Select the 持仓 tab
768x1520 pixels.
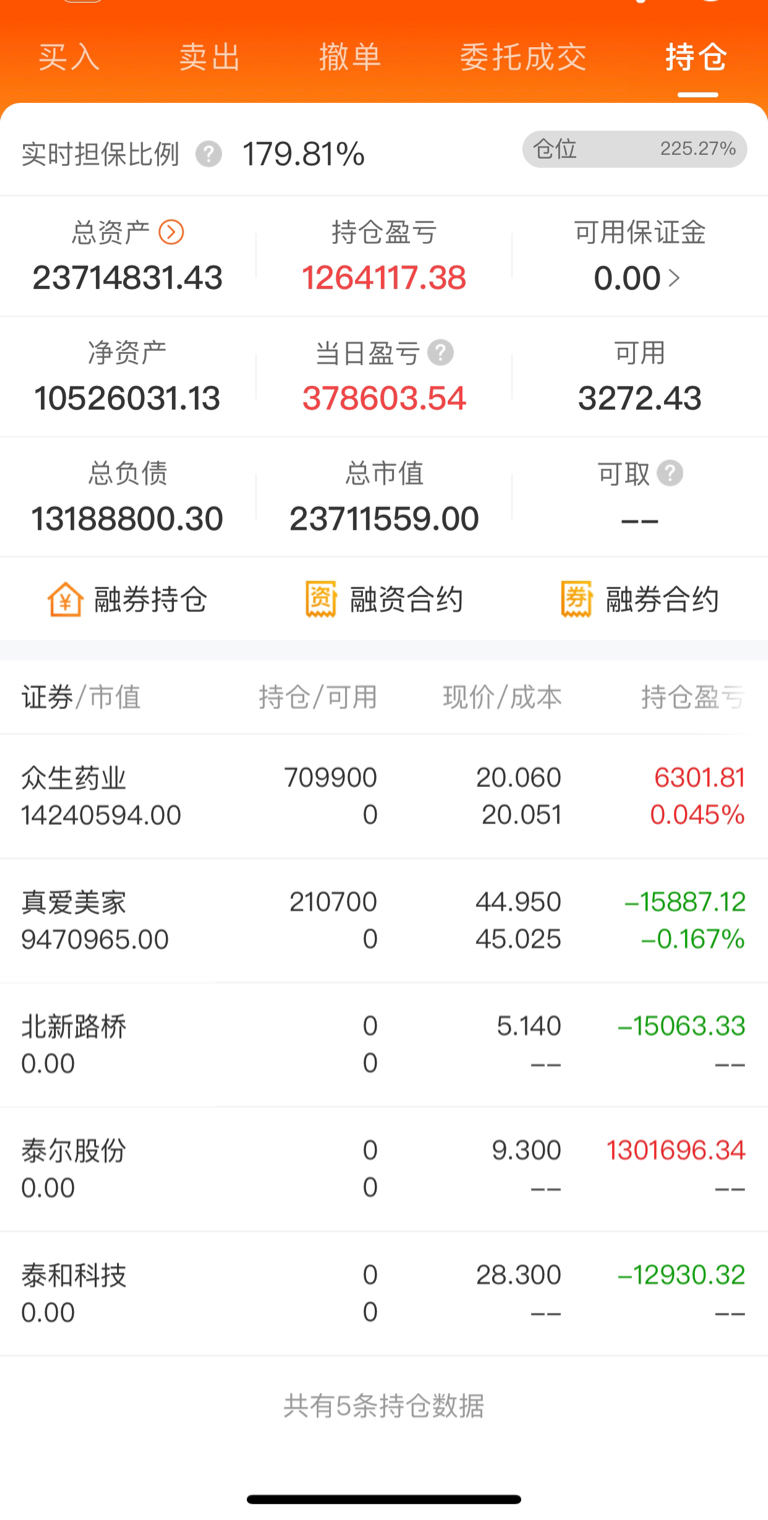(697, 57)
